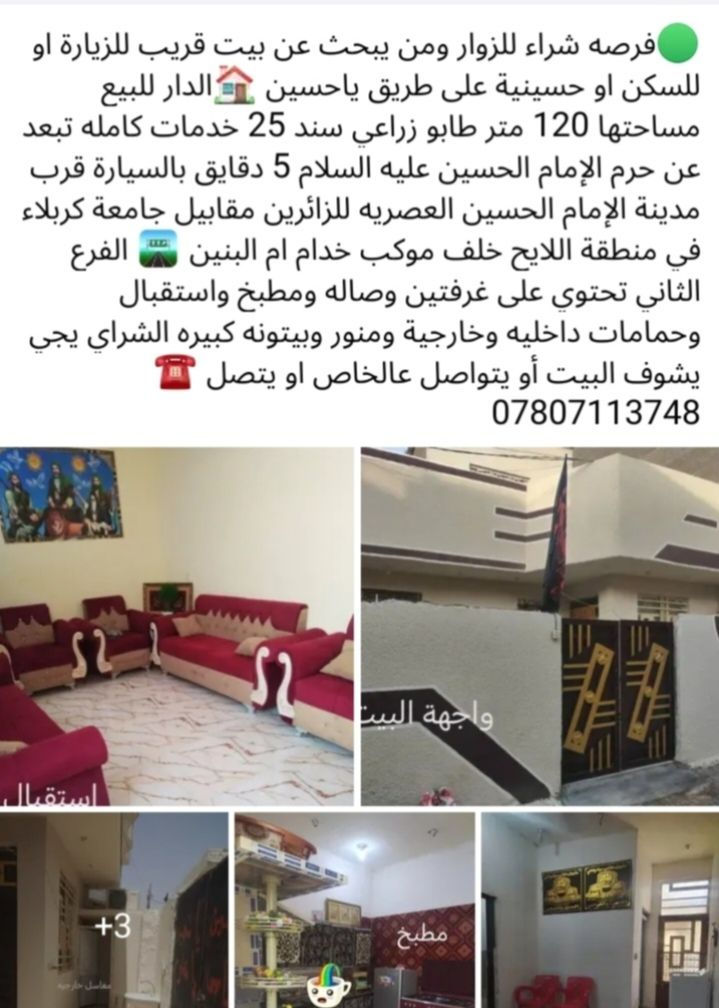This screenshot has width=719, height=1008.
Task: Open the photo of room with gold frames
Action: [599, 910]
